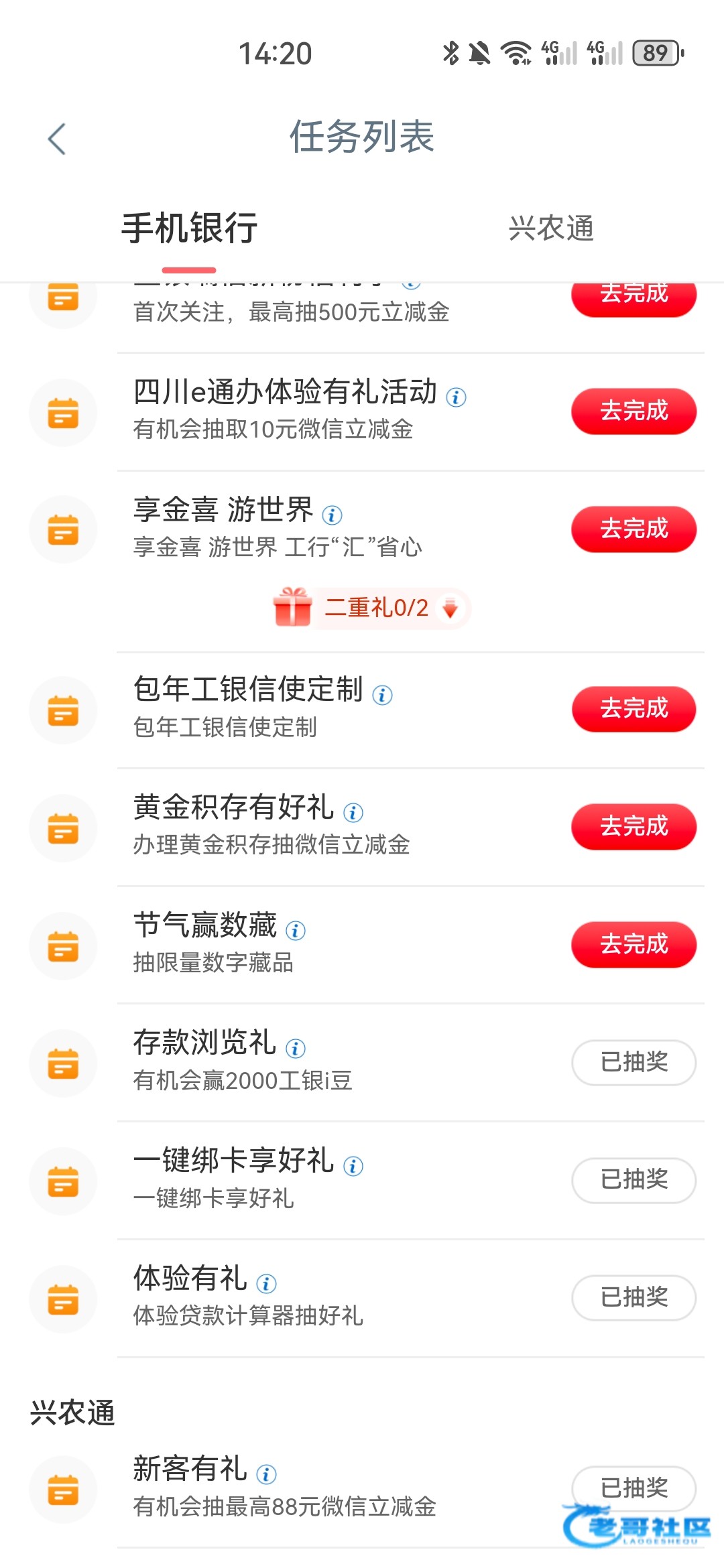The image size is (724, 1568).
Task: Tap 去完成 for 享金喜 游世界
Action: tap(633, 529)
